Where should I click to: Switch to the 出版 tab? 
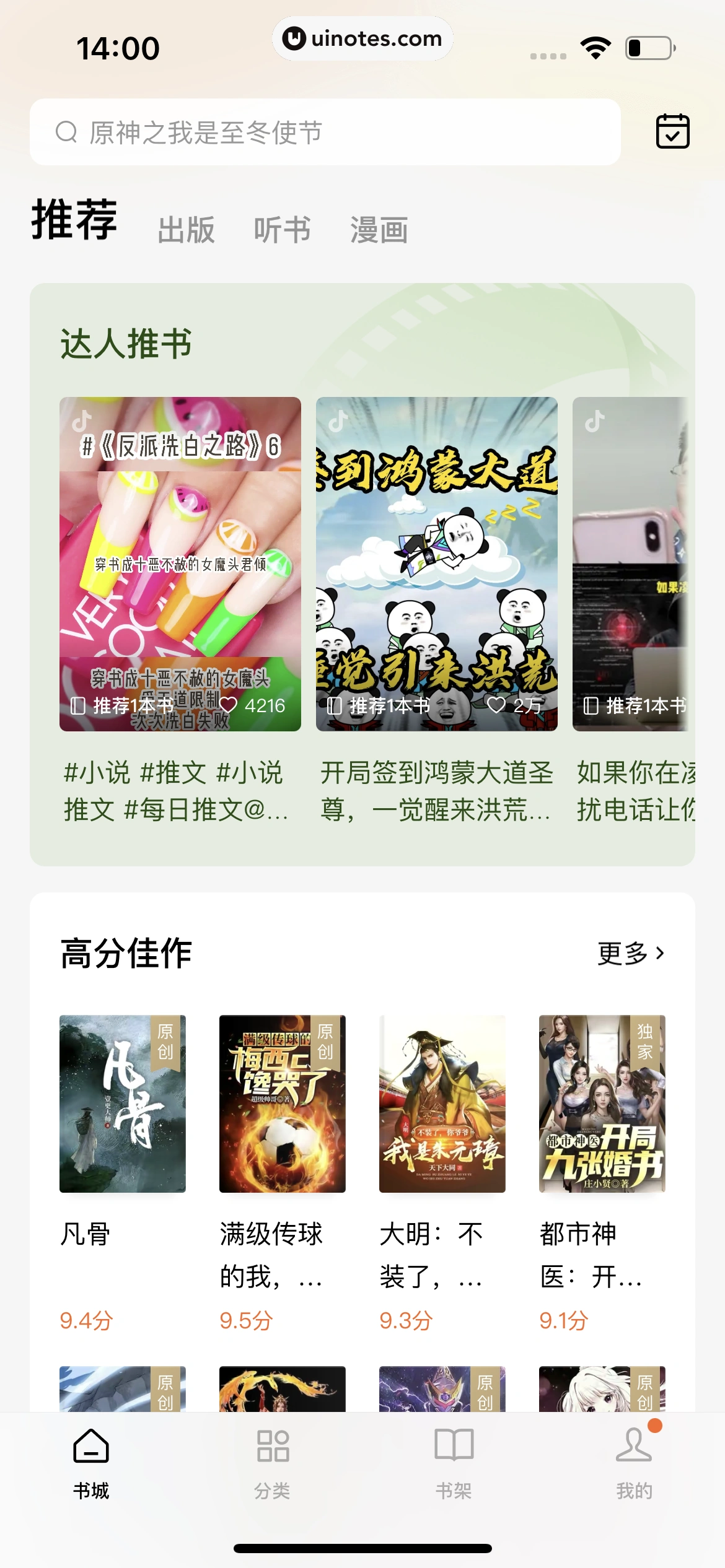coord(186,230)
